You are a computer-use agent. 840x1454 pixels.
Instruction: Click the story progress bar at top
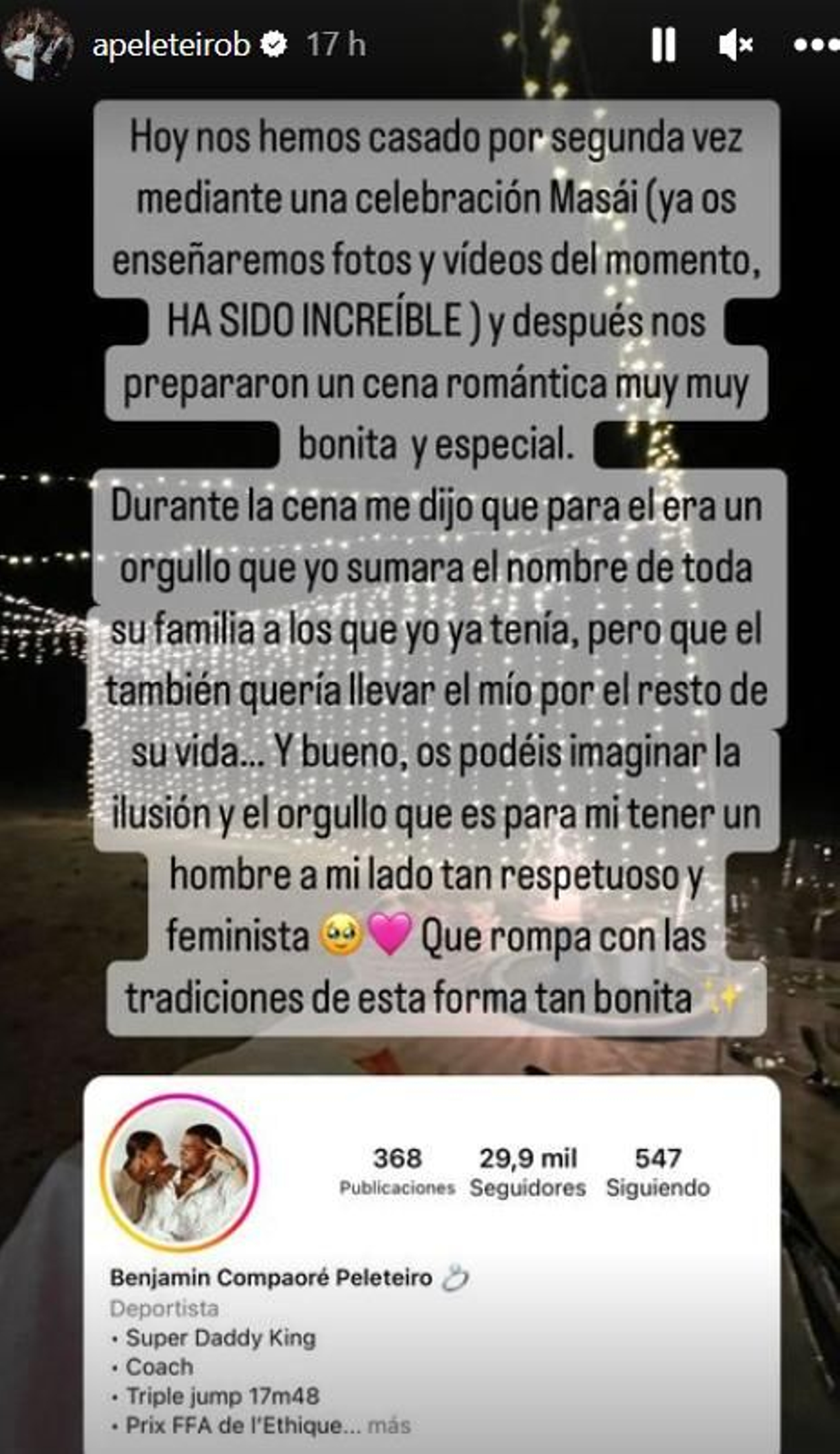[x=420, y=6]
